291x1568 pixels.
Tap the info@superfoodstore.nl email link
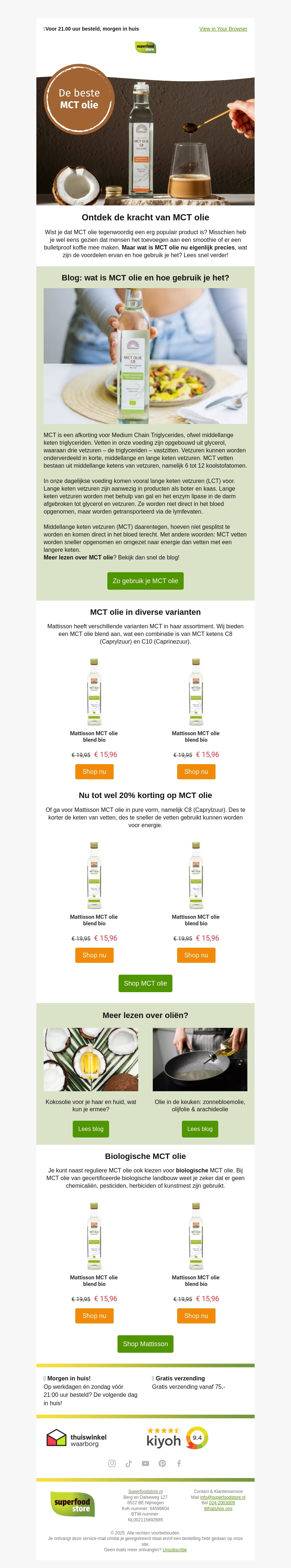pyautogui.click(x=222, y=1497)
